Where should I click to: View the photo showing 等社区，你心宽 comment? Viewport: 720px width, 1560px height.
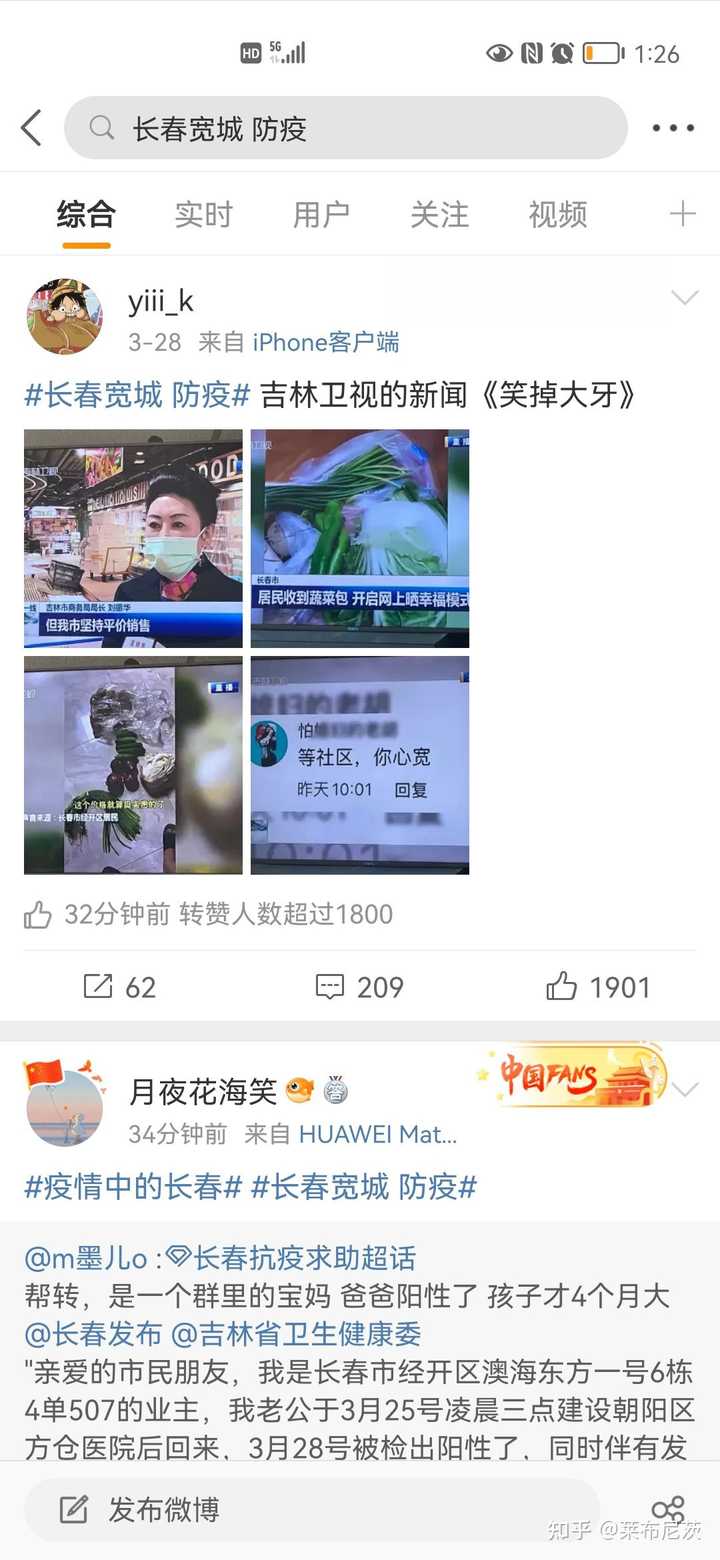[x=360, y=765]
